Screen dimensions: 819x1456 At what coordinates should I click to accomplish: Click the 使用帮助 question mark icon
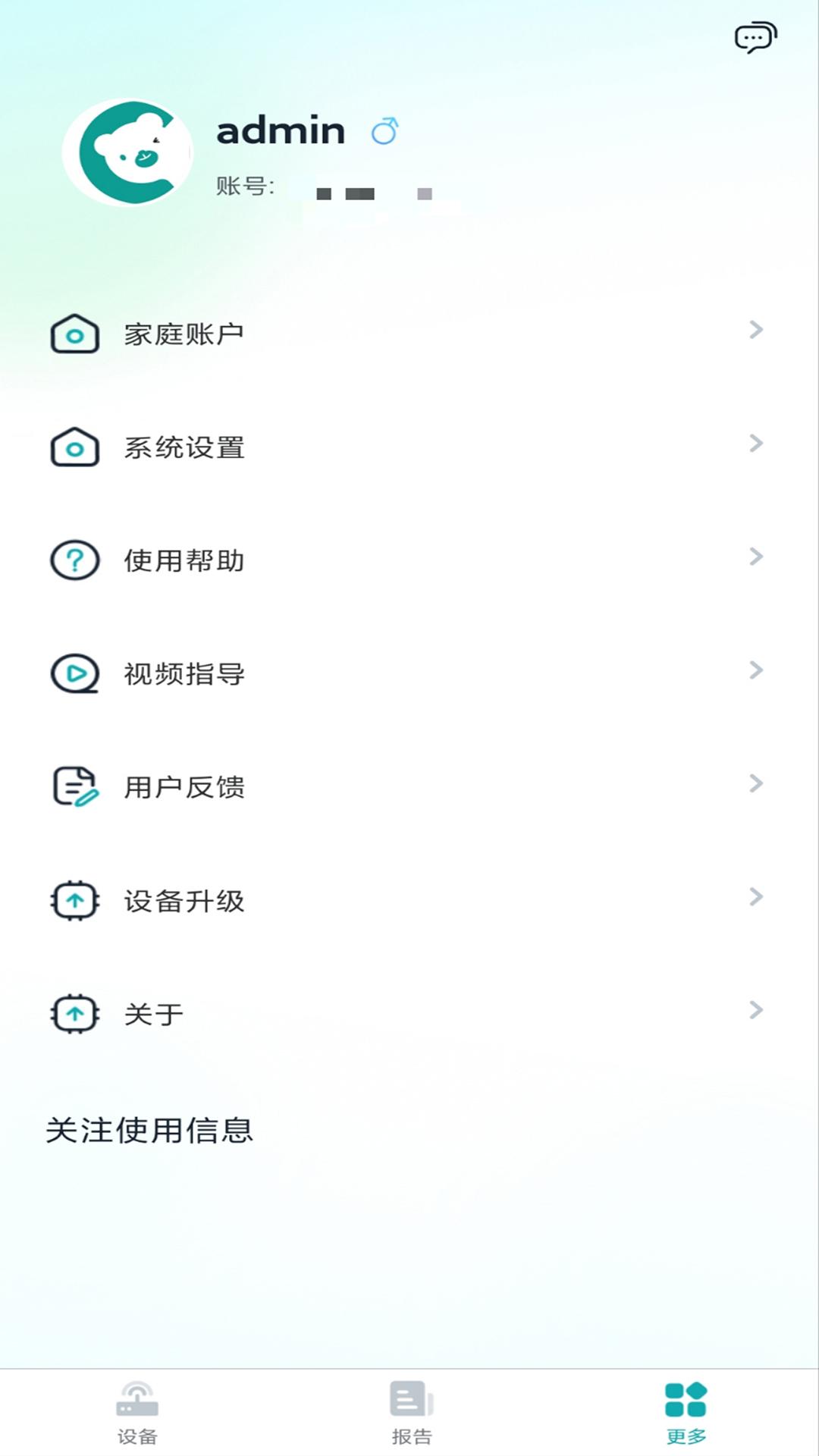(74, 561)
